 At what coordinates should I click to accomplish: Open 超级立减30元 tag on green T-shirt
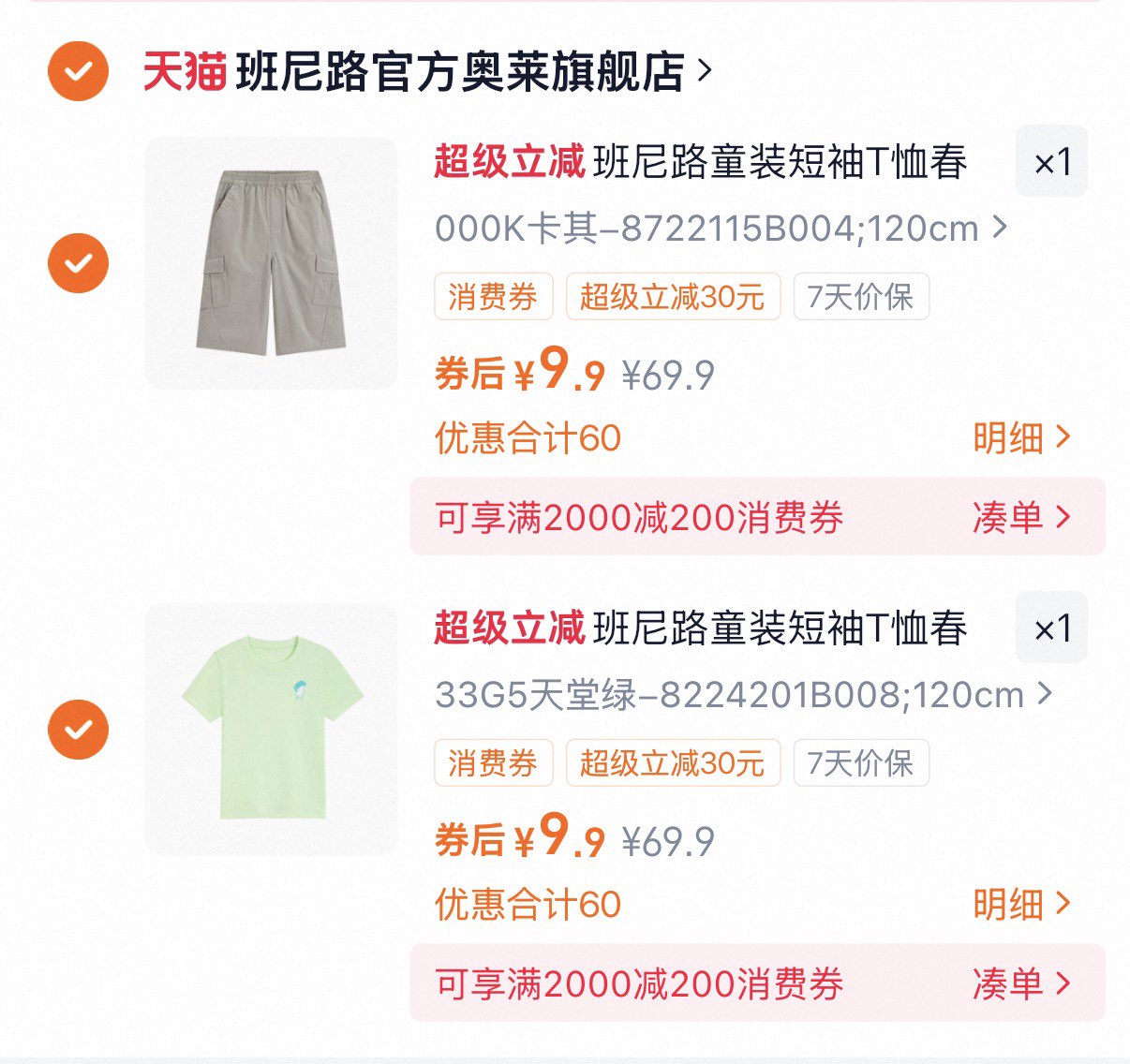click(672, 763)
